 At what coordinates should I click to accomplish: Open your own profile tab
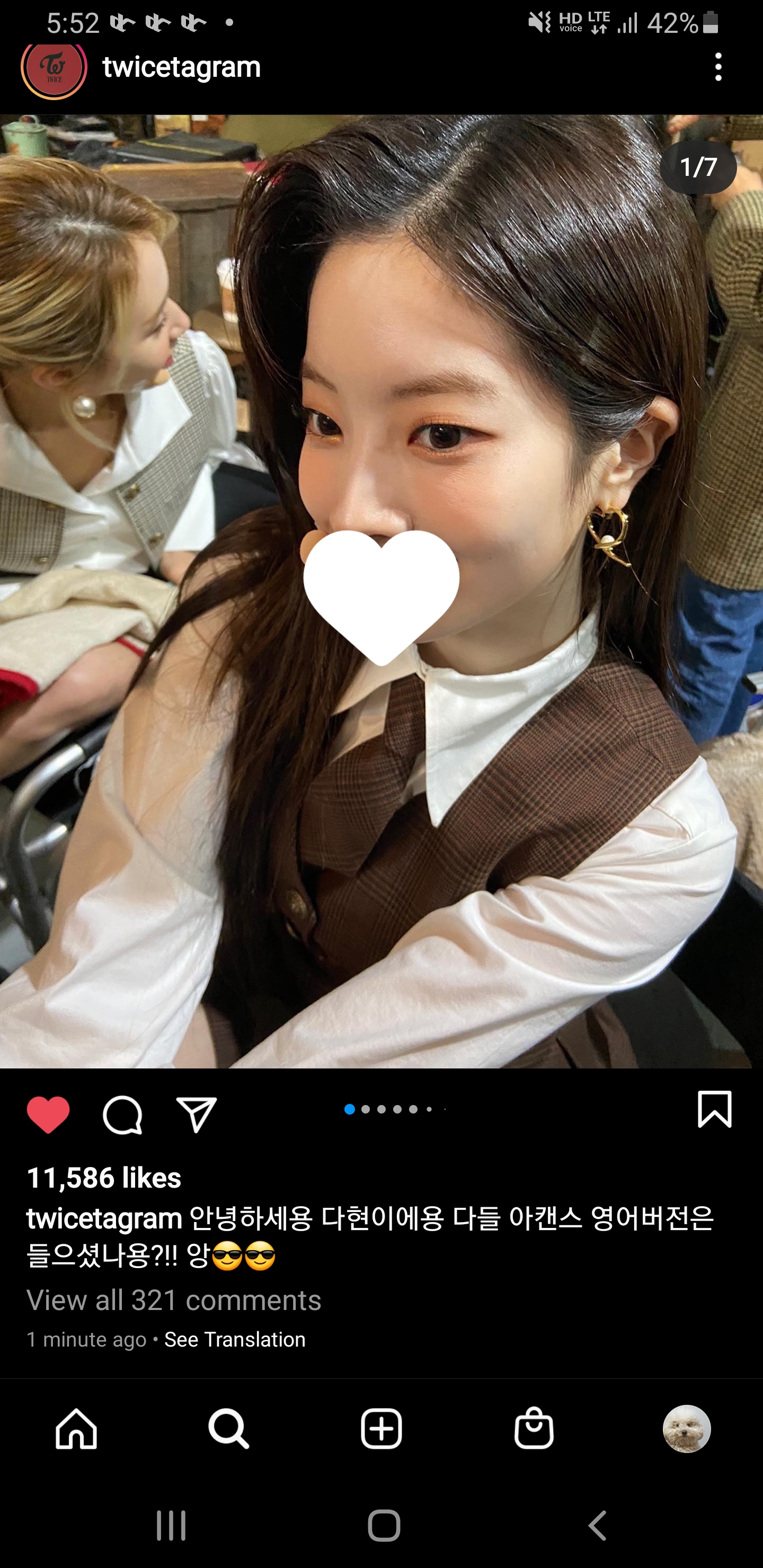[x=686, y=1428]
